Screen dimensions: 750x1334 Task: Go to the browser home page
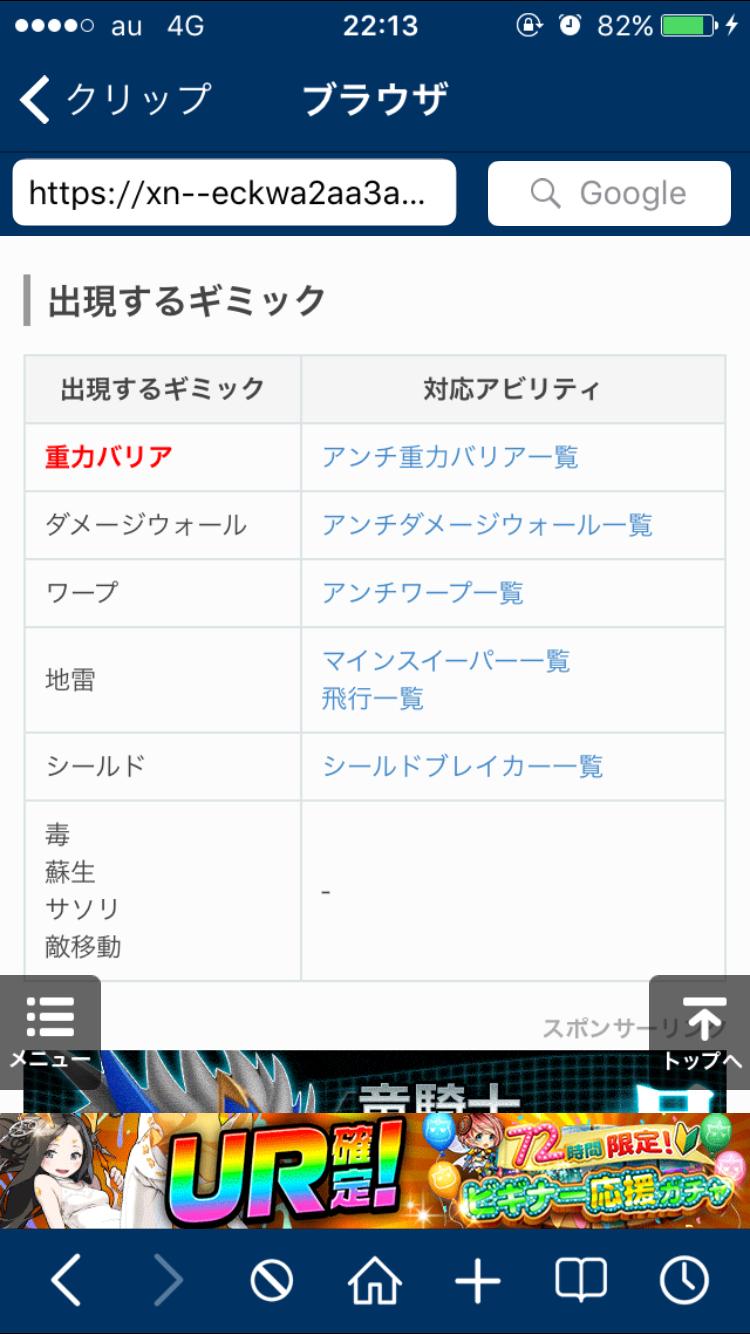point(375,1280)
